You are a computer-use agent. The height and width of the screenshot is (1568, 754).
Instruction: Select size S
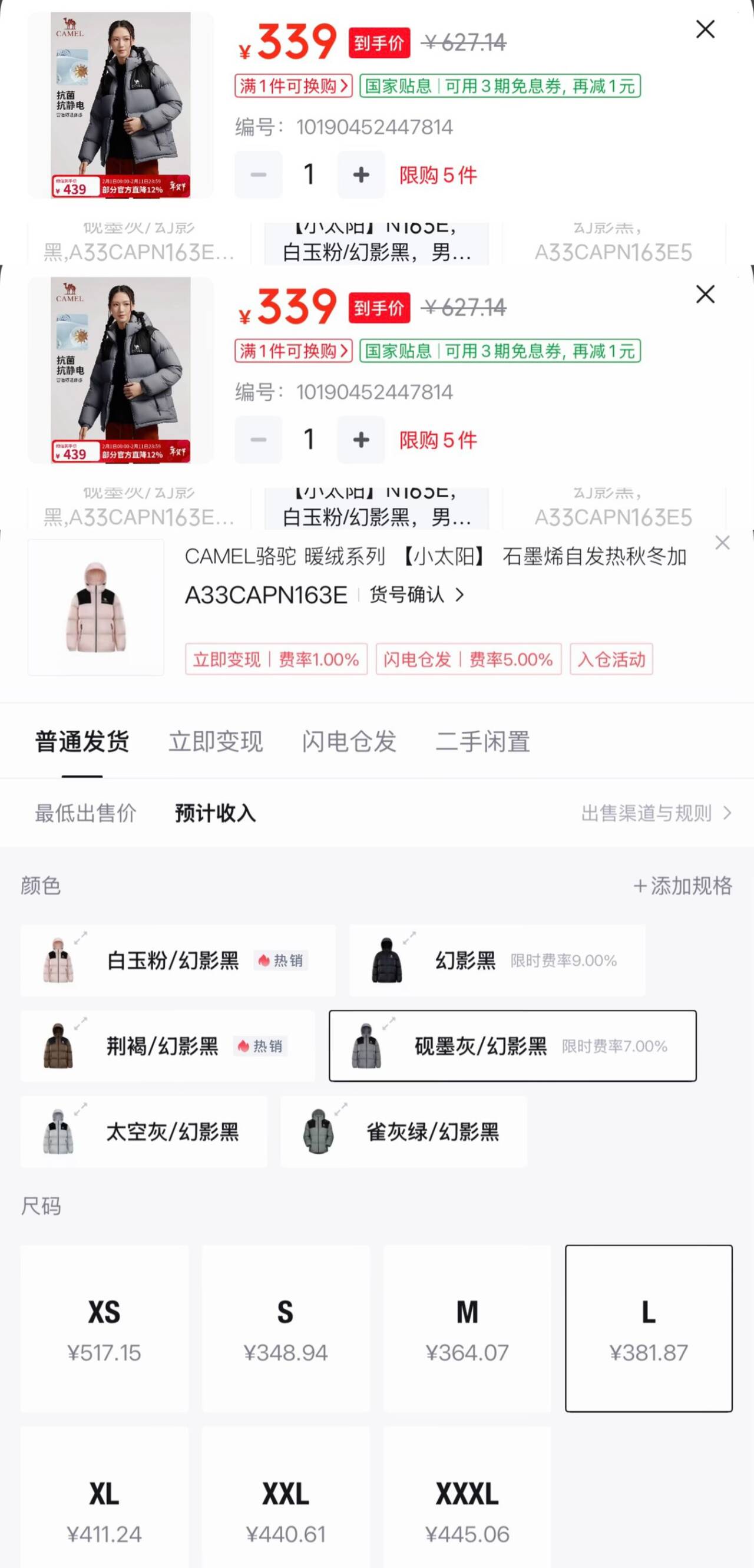pyautogui.click(x=286, y=1328)
